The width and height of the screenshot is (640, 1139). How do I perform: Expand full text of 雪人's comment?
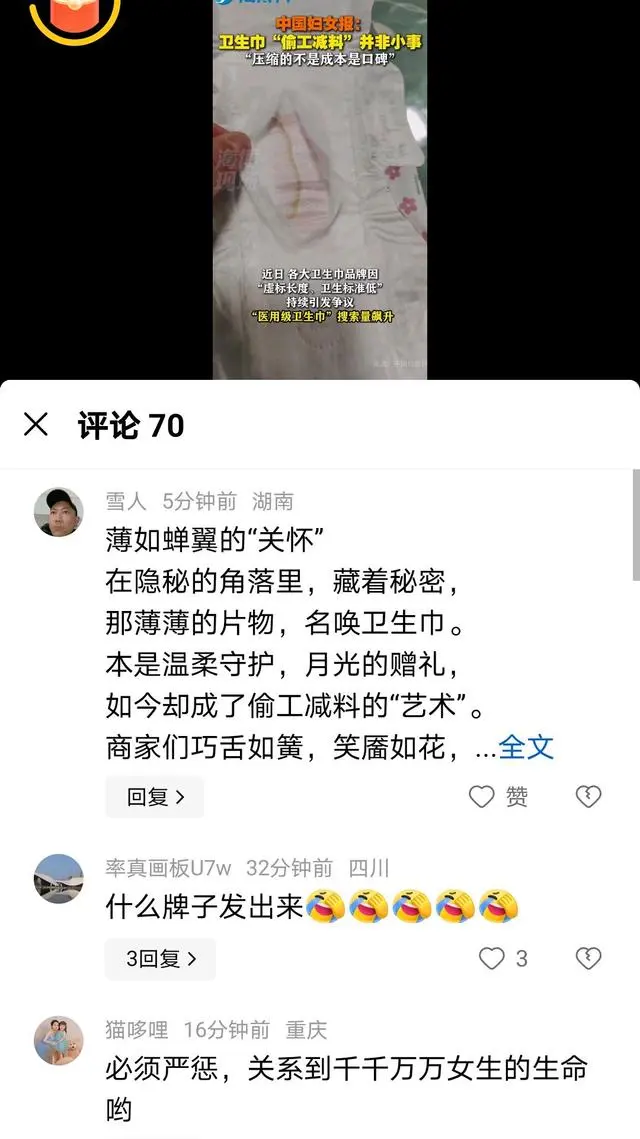tap(526, 747)
